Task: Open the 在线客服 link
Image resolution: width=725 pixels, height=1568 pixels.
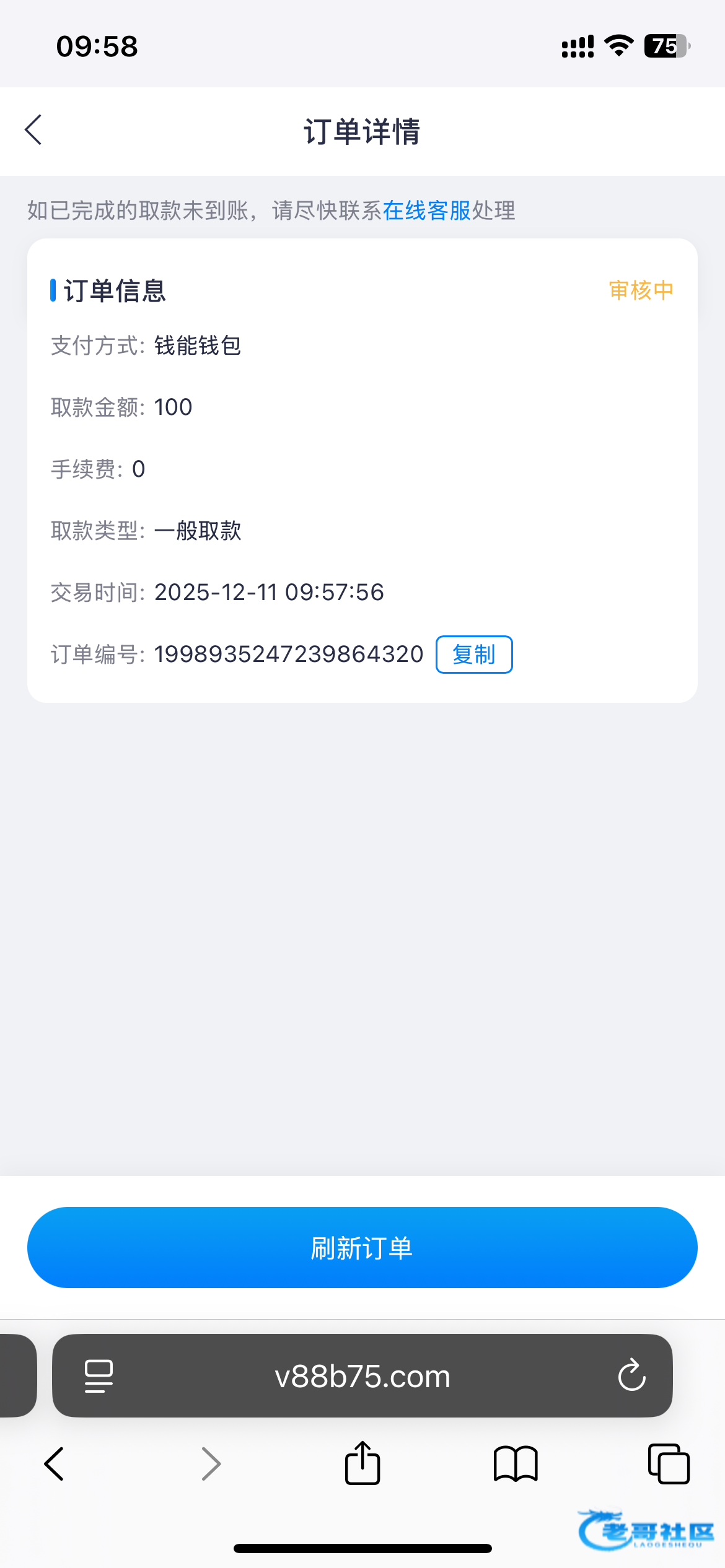Action: click(426, 211)
